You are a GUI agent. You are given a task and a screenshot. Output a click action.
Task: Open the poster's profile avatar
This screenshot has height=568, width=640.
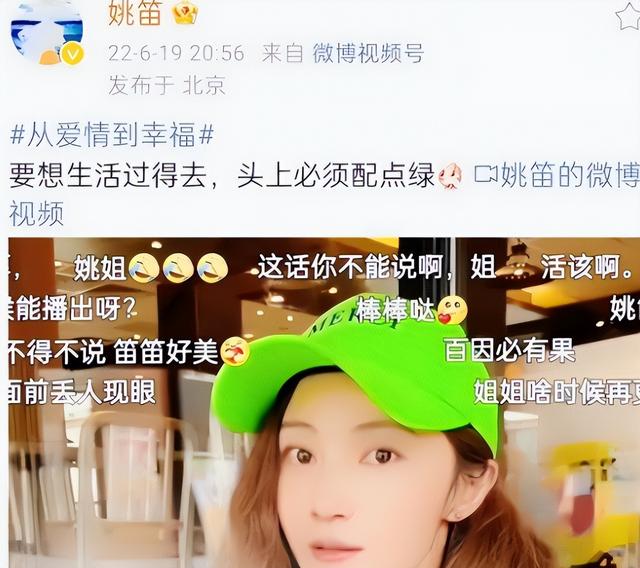[46, 30]
